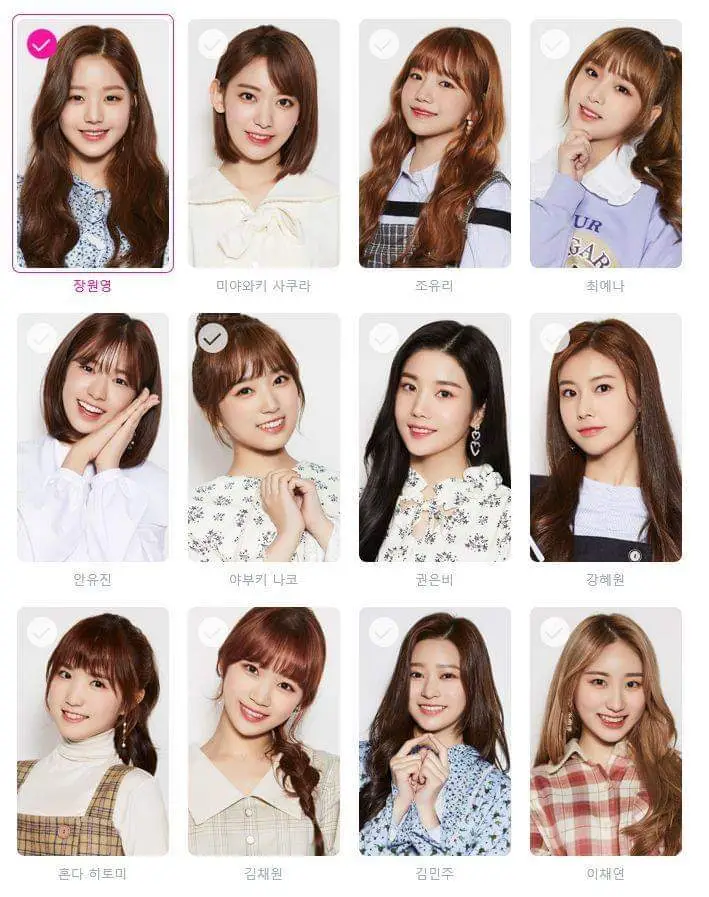Pick the 안유진 card

pos(93,437)
